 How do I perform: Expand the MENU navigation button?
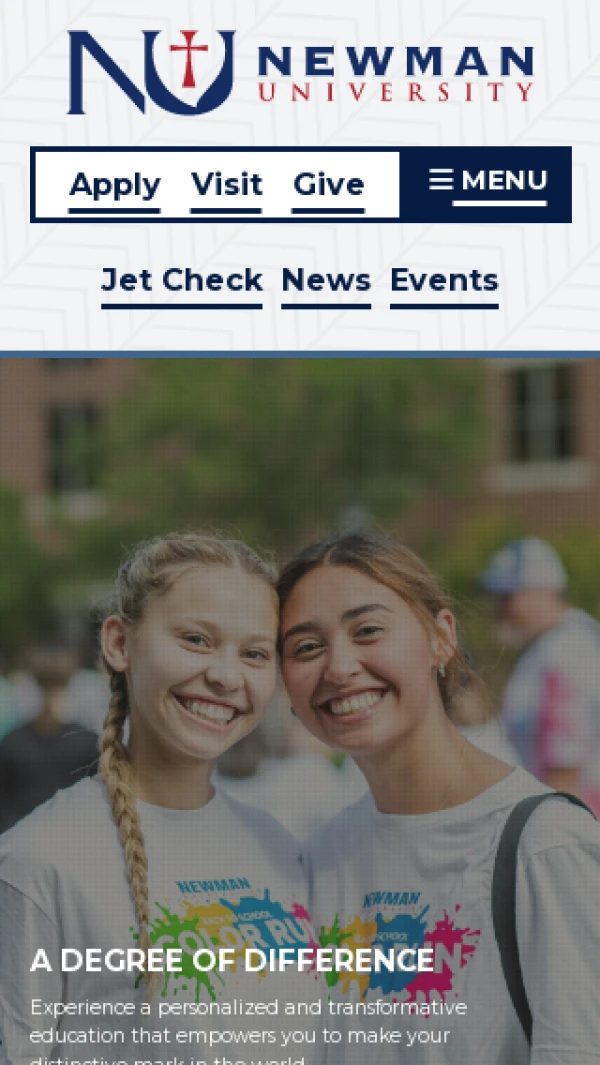488,182
